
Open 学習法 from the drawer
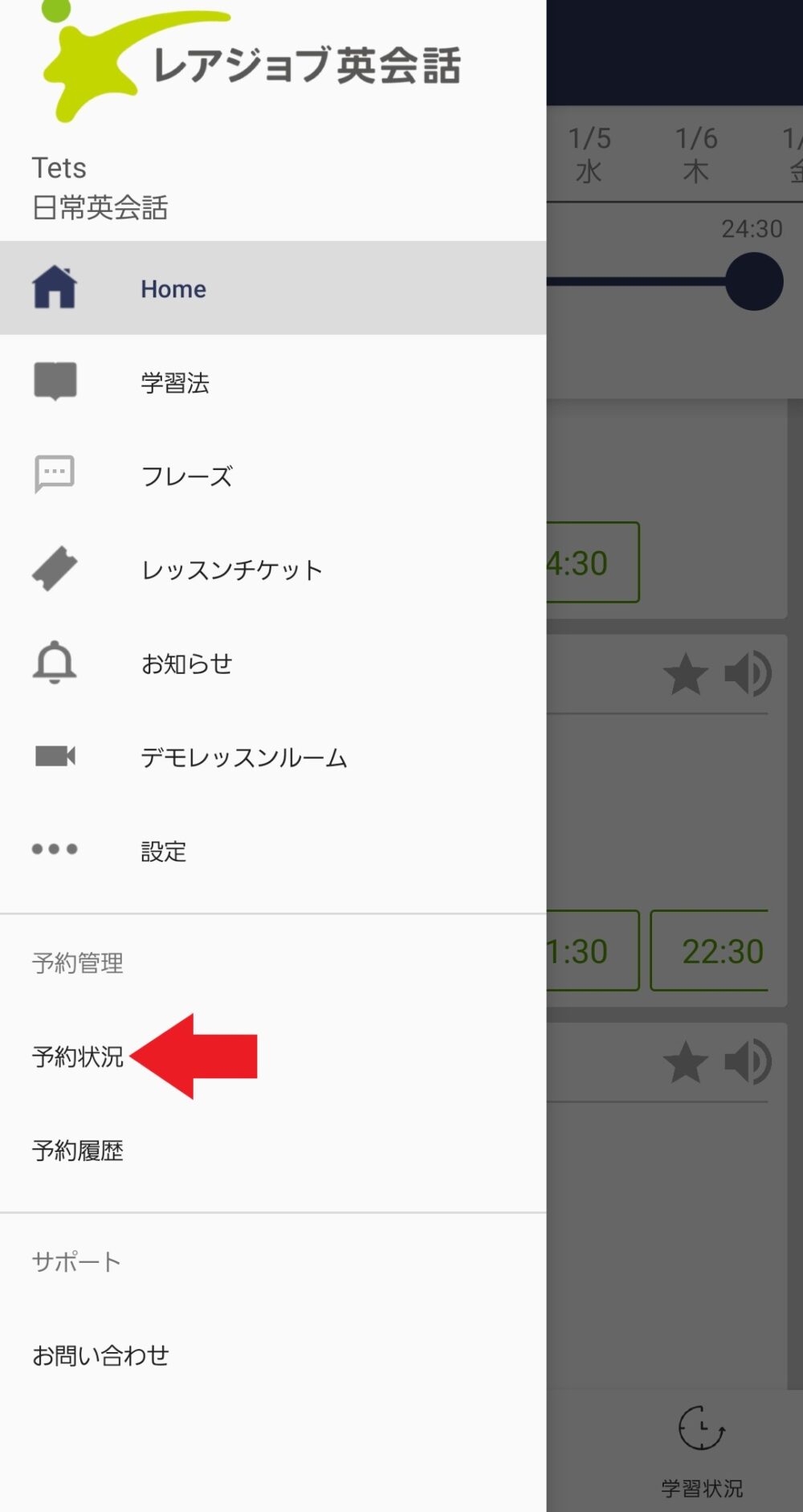[x=273, y=382]
